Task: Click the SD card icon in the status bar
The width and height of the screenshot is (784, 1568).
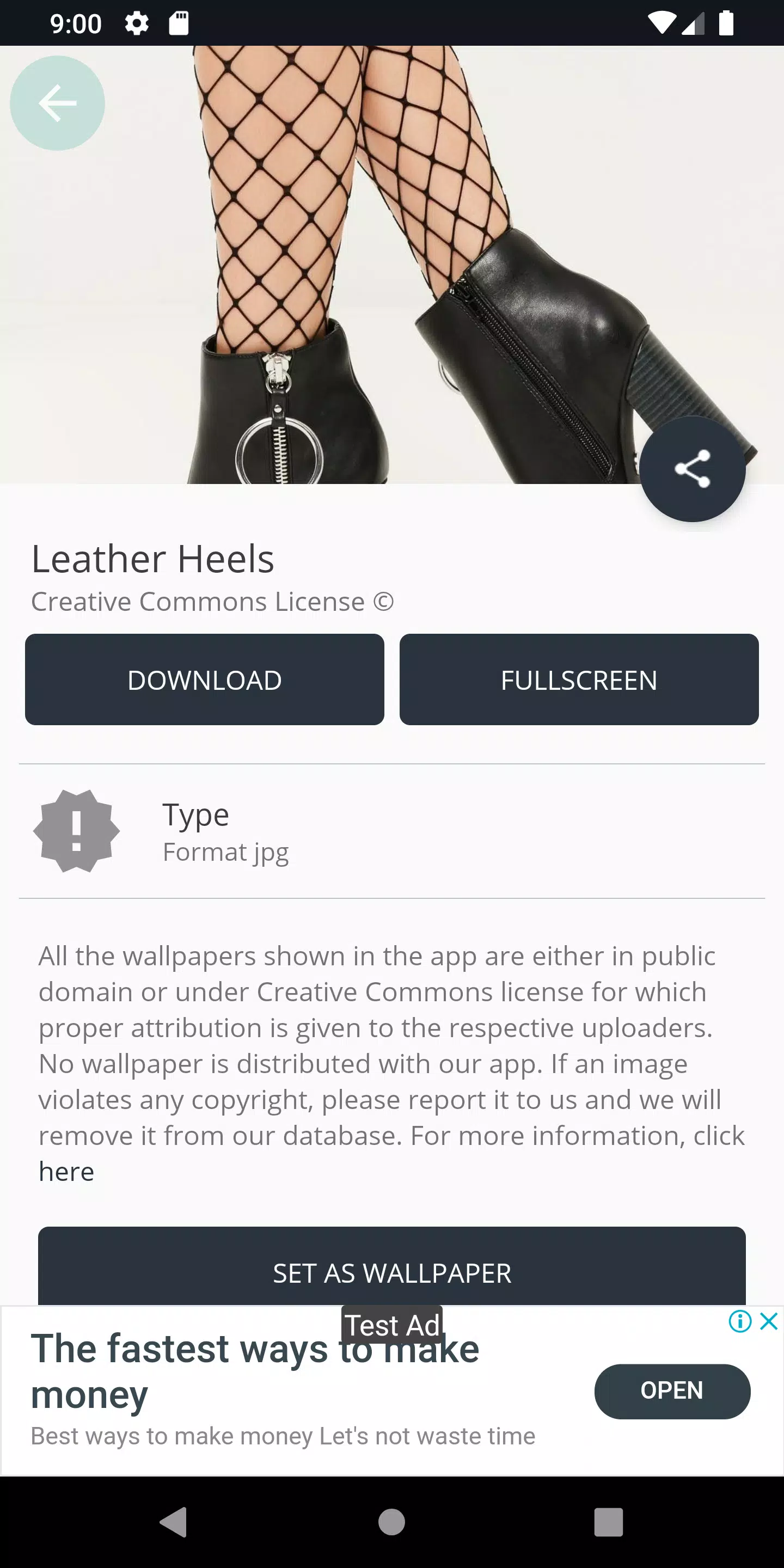Action: coord(179,23)
